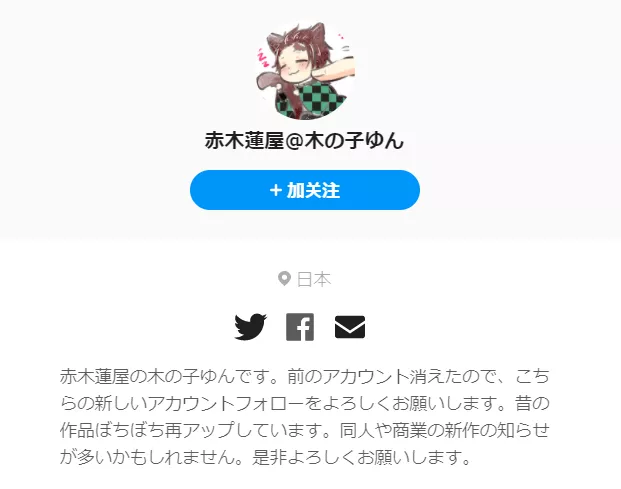The image size is (621, 489).
Task: Open the user's Facebook link
Action: [x=300, y=327]
